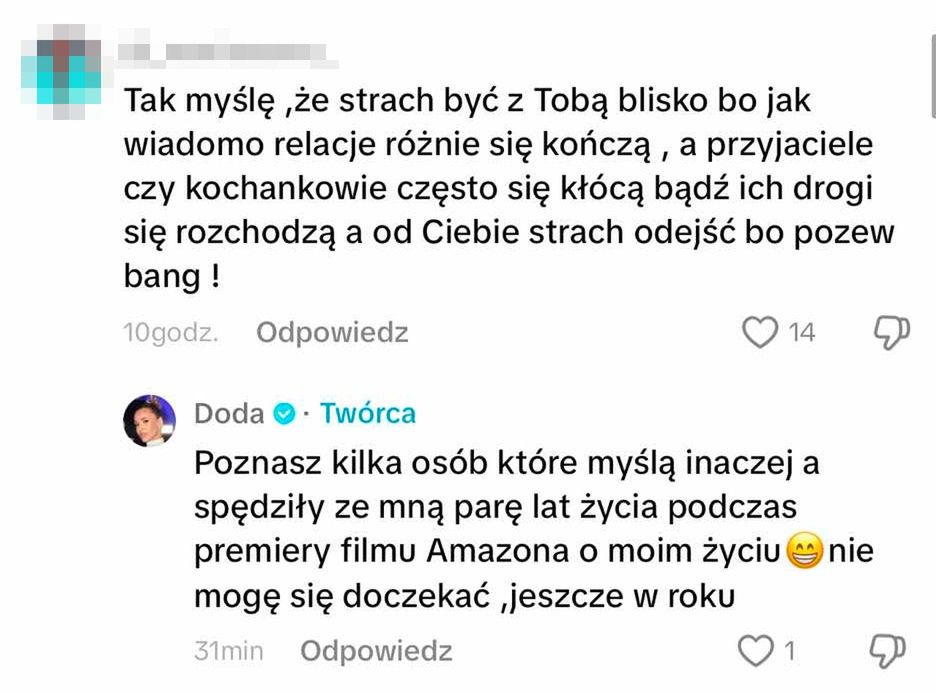Image resolution: width=936 pixels, height=693 pixels.
Task: Like the comment with 14 likes
Action: pos(761,333)
